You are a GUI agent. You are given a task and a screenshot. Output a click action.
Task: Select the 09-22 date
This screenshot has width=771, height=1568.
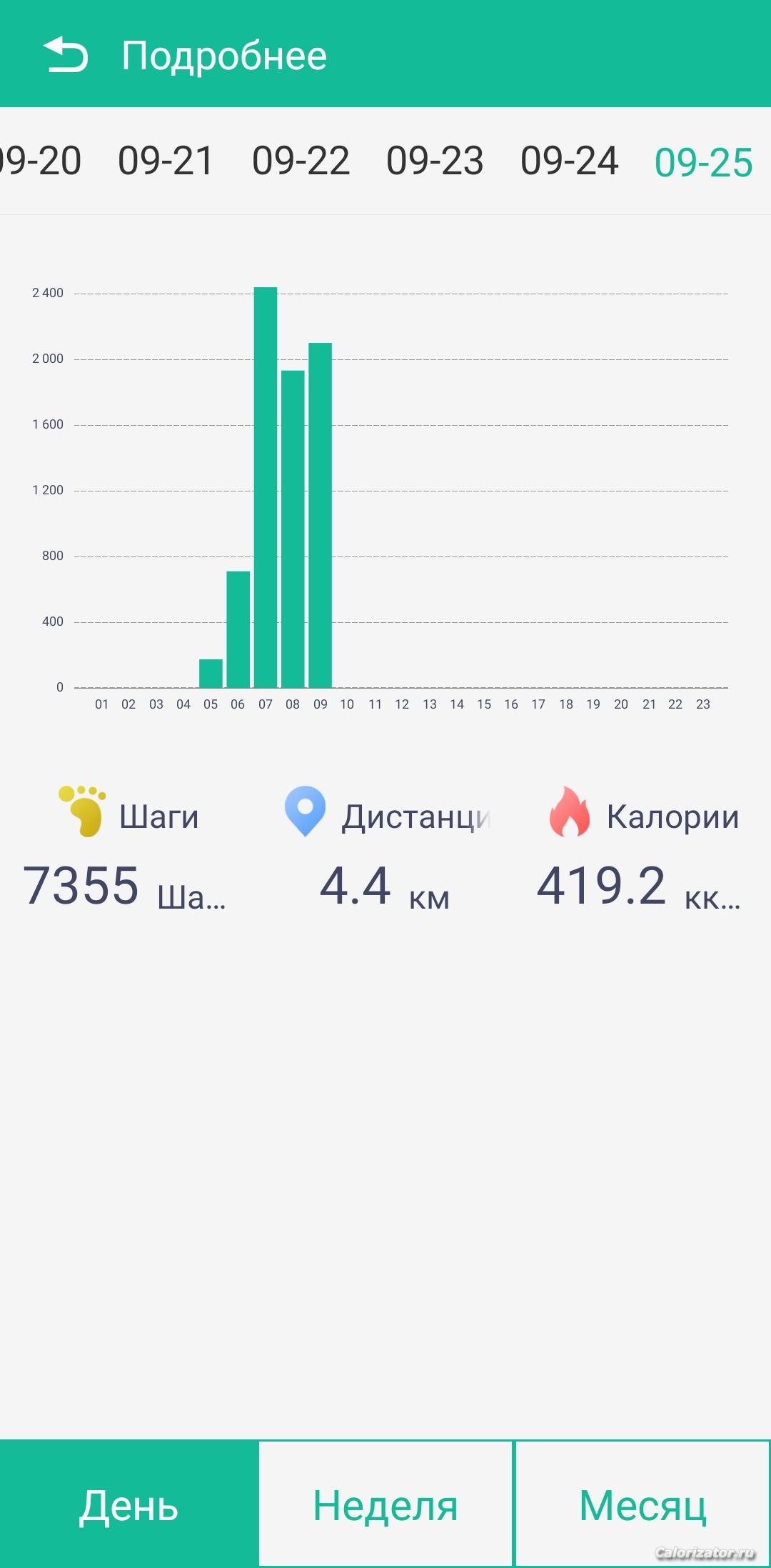(x=301, y=161)
